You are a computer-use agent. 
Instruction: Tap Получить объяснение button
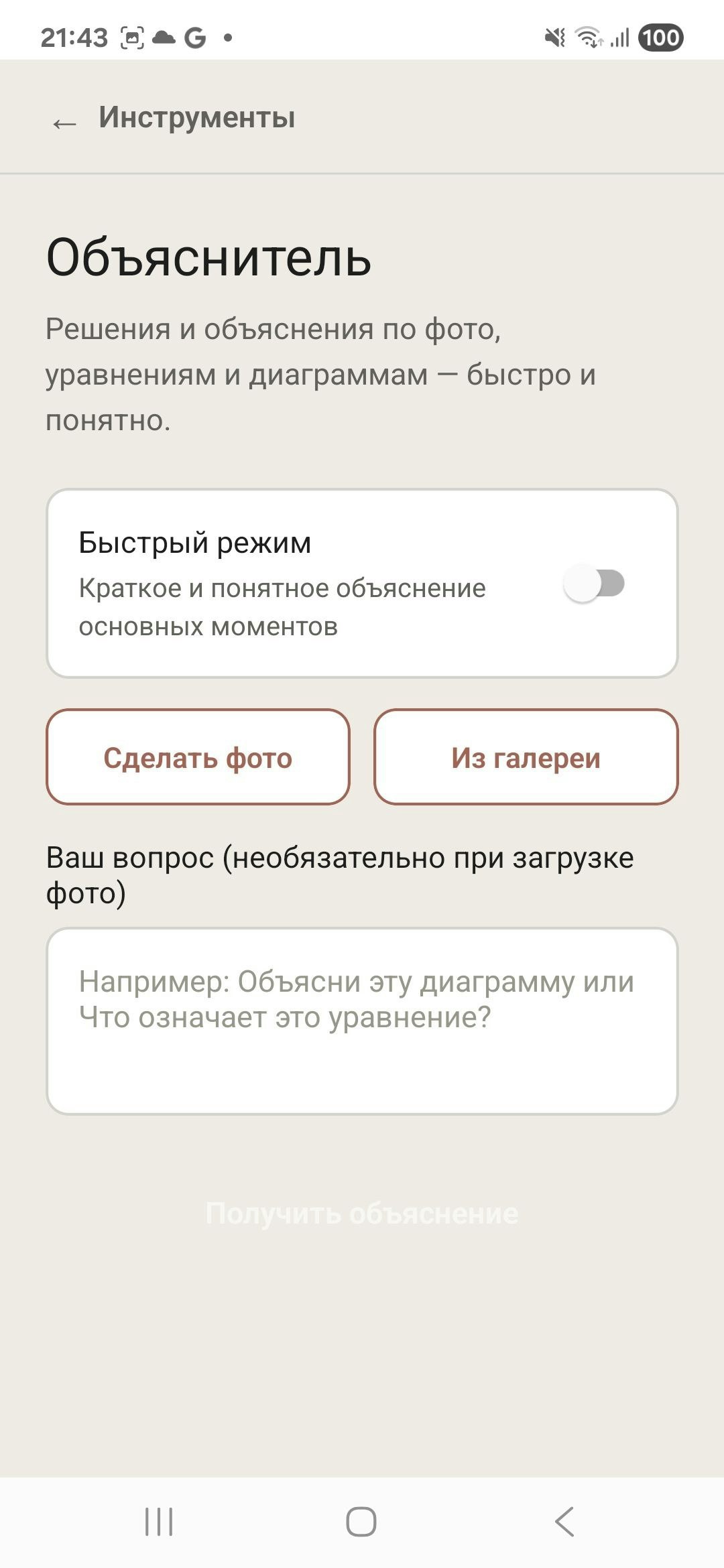(362, 1214)
